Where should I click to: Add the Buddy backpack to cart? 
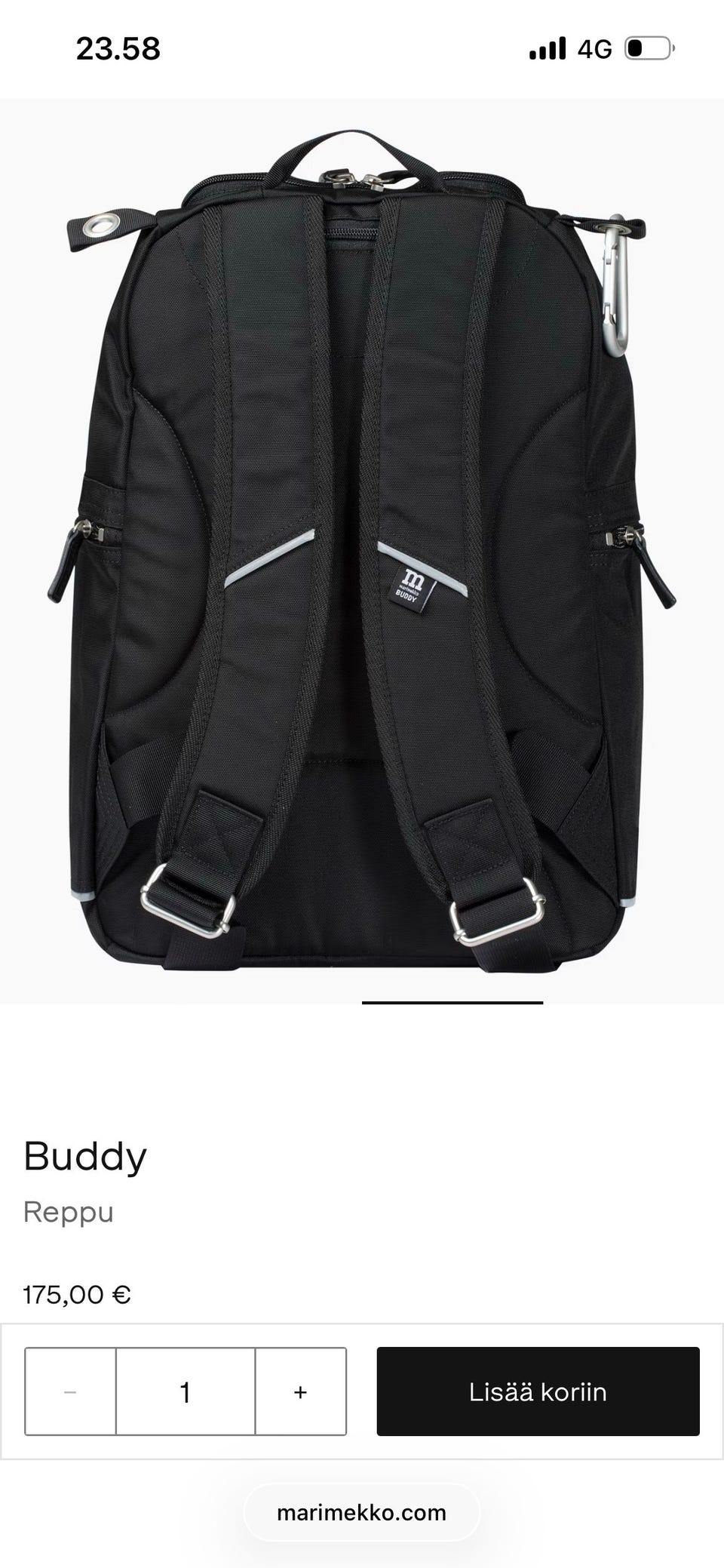[x=538, y=1391]
